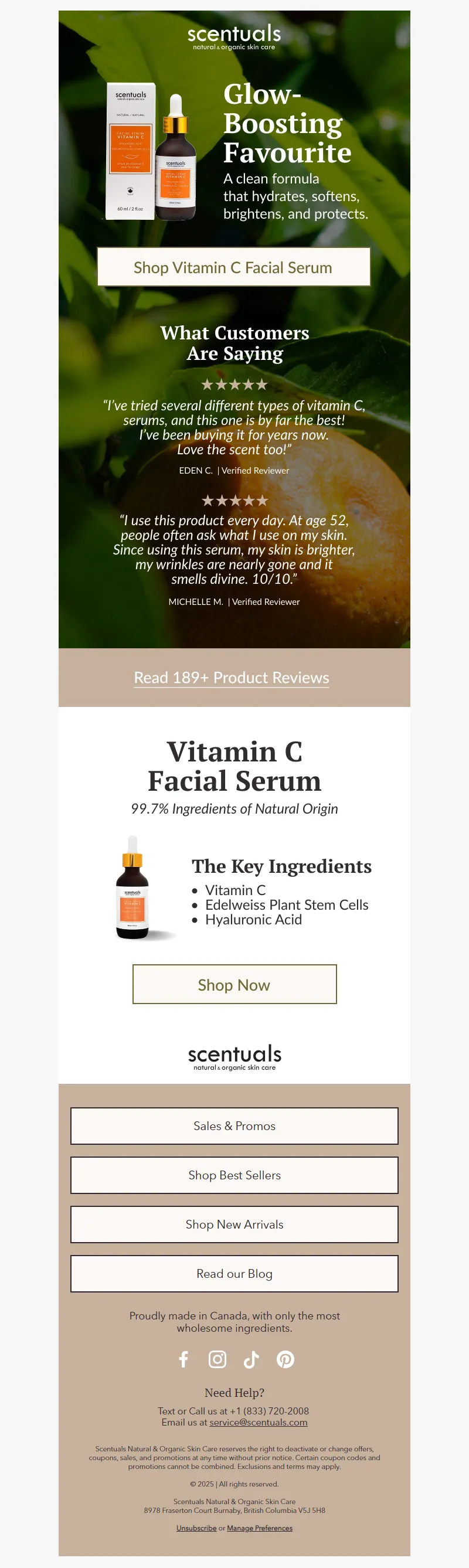This screenshot has height=1568, width=469.
Task: Select Read our Blog
Action: point(234,1273)
